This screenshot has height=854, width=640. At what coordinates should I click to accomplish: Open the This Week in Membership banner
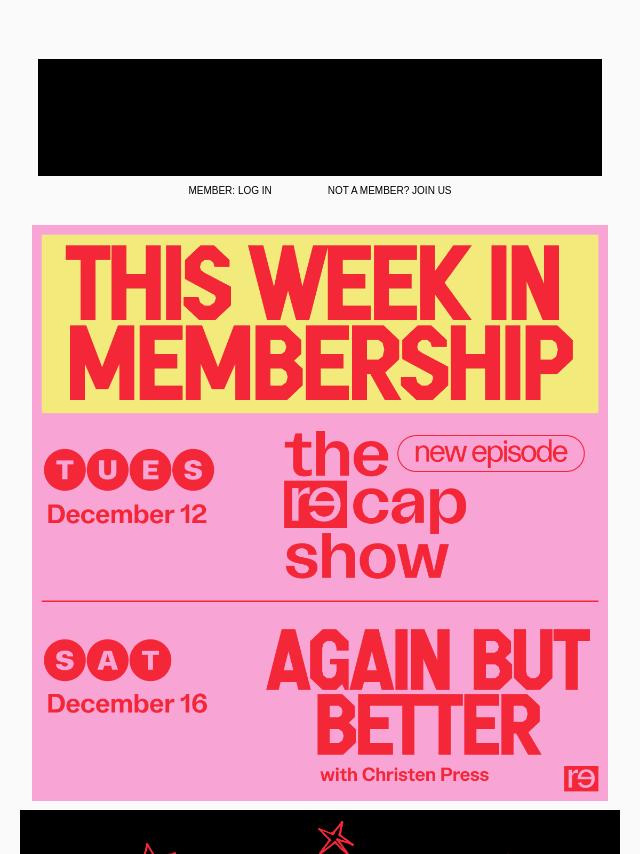click(320, 512)
